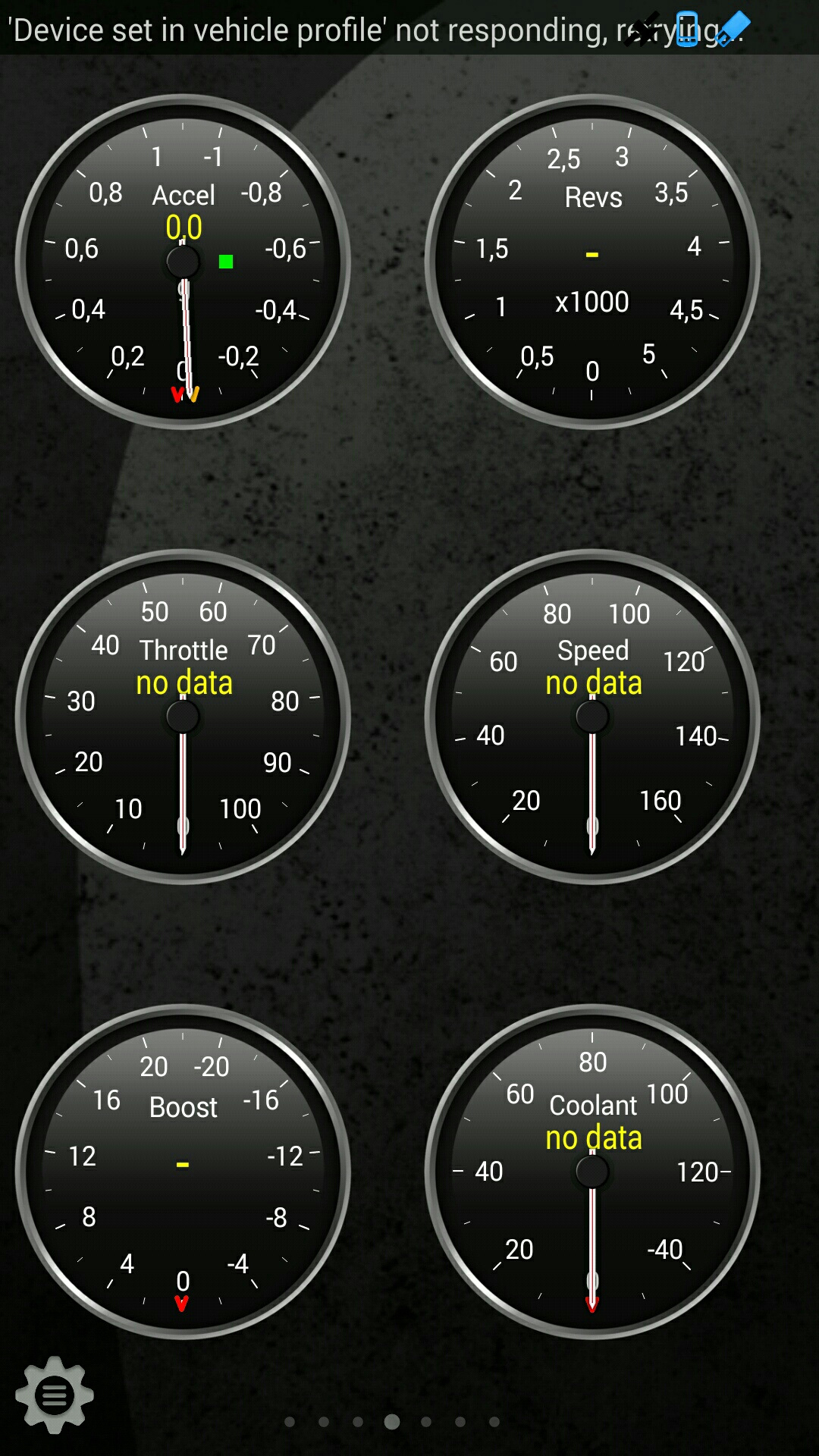Viewport: 819px width, 1456px height.
Task: Open the settings gear menu
Action: click(55, 1395)
